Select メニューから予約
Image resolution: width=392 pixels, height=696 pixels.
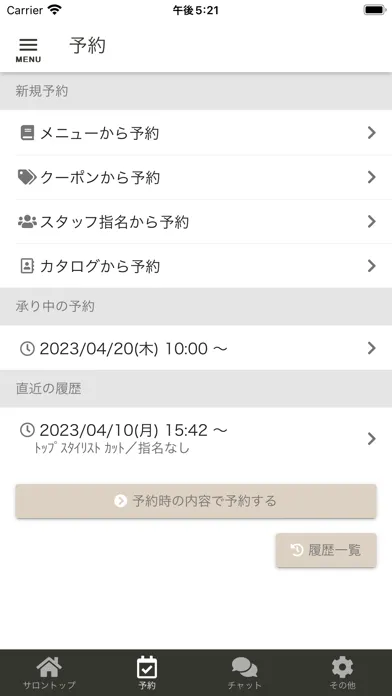[x=196, y=133]
